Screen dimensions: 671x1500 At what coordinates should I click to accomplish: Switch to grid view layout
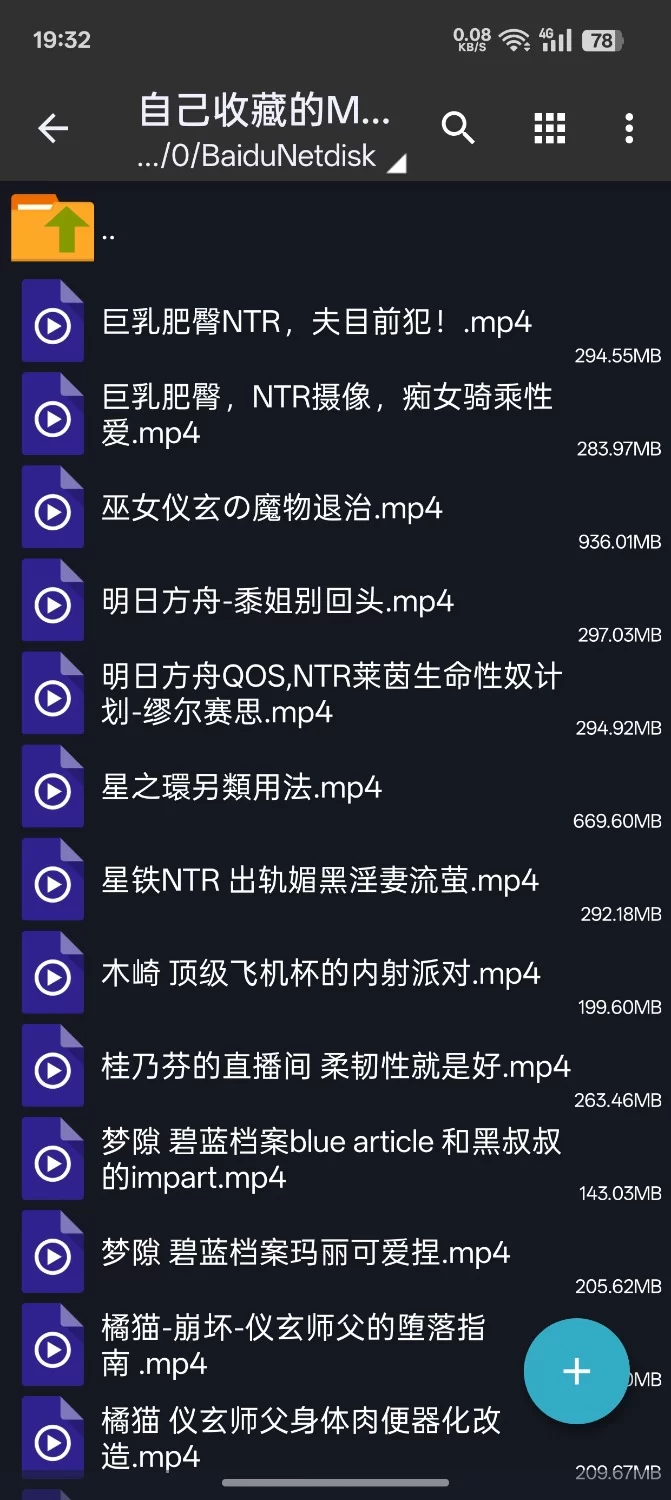pyautogui.click(x=549, y=128)
